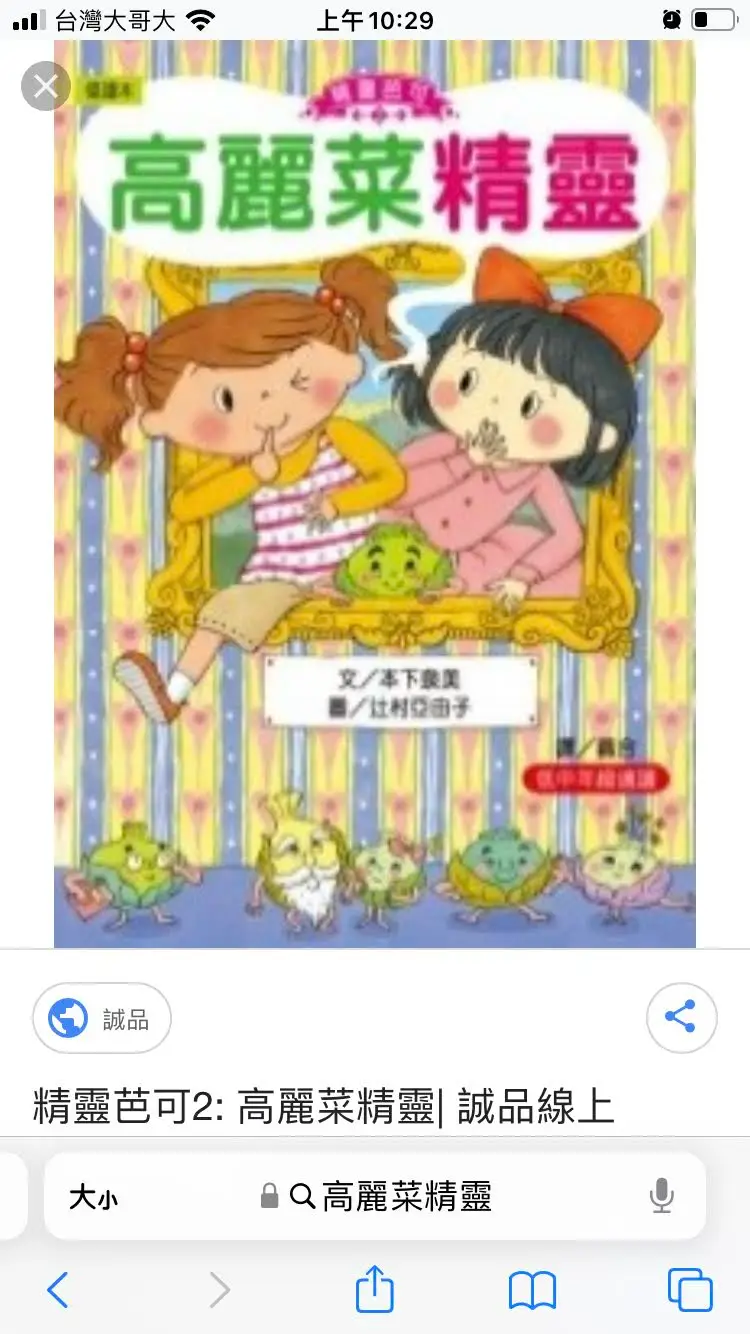Screen dimensions: 750x1334
Task: Show all open Safari tabs
Action: click(690, 1290)
